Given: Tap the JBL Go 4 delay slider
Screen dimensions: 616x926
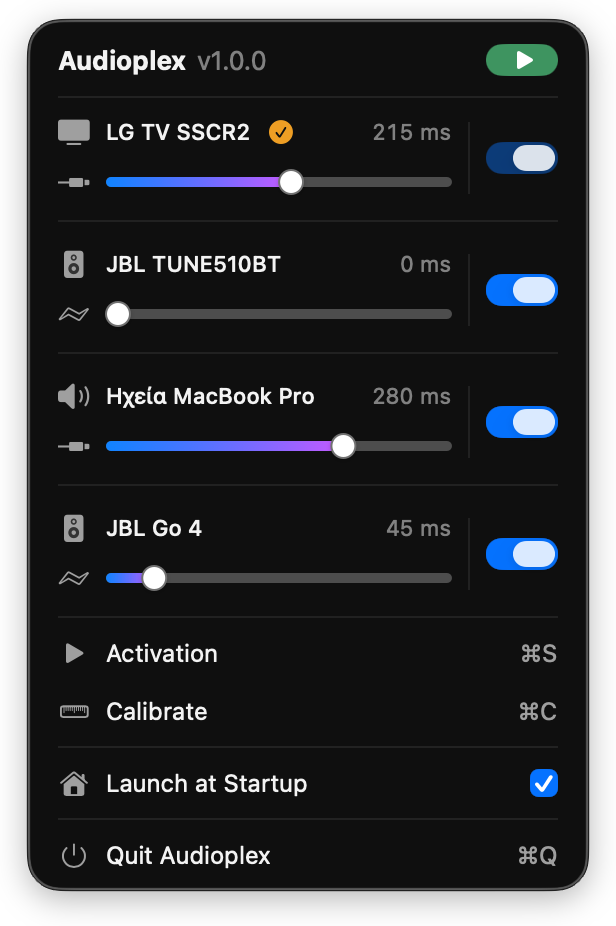Looking at the screenshot, I should [x=279, y=578].
